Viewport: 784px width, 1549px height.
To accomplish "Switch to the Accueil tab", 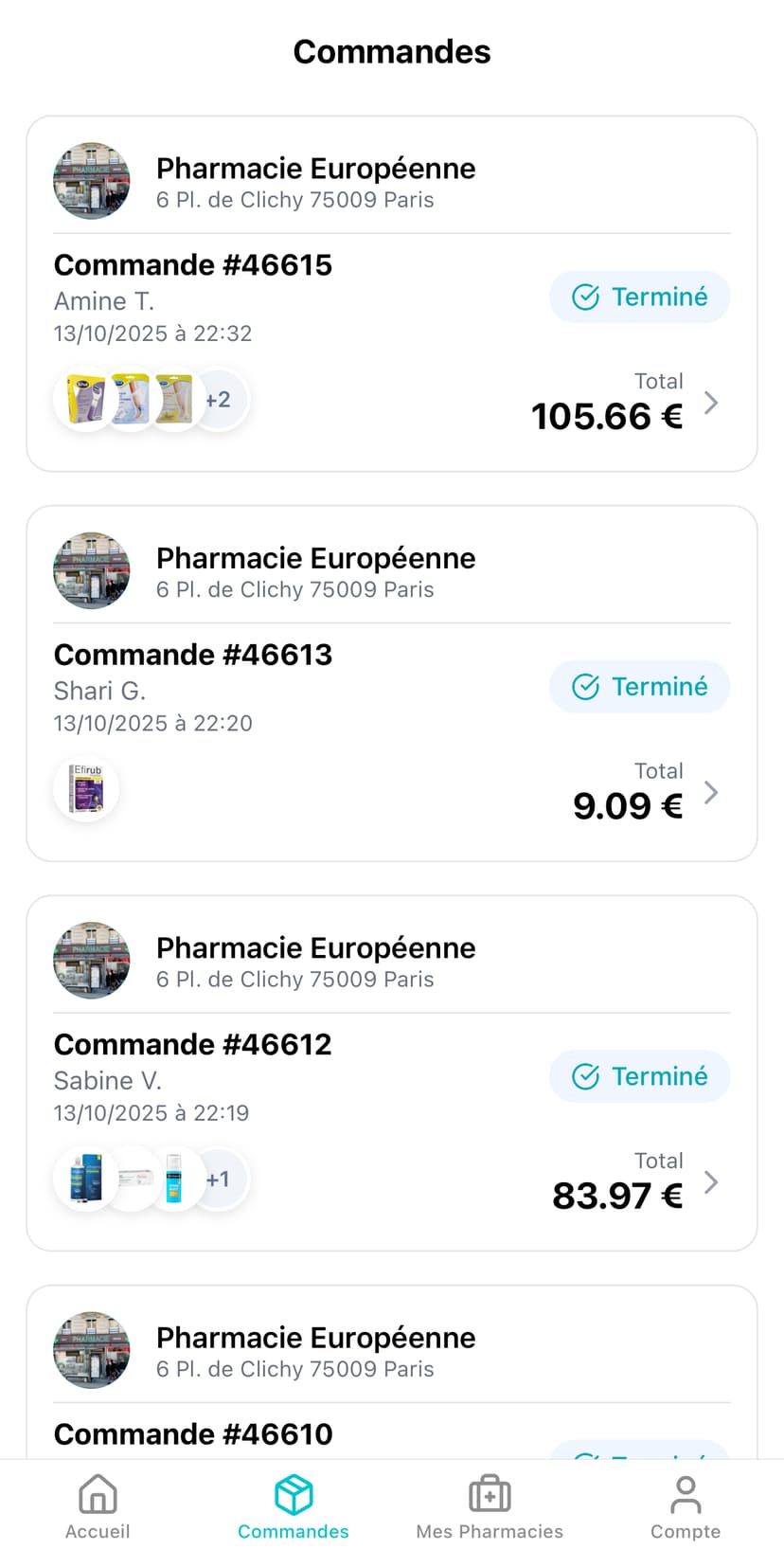I will [98, 1506].
